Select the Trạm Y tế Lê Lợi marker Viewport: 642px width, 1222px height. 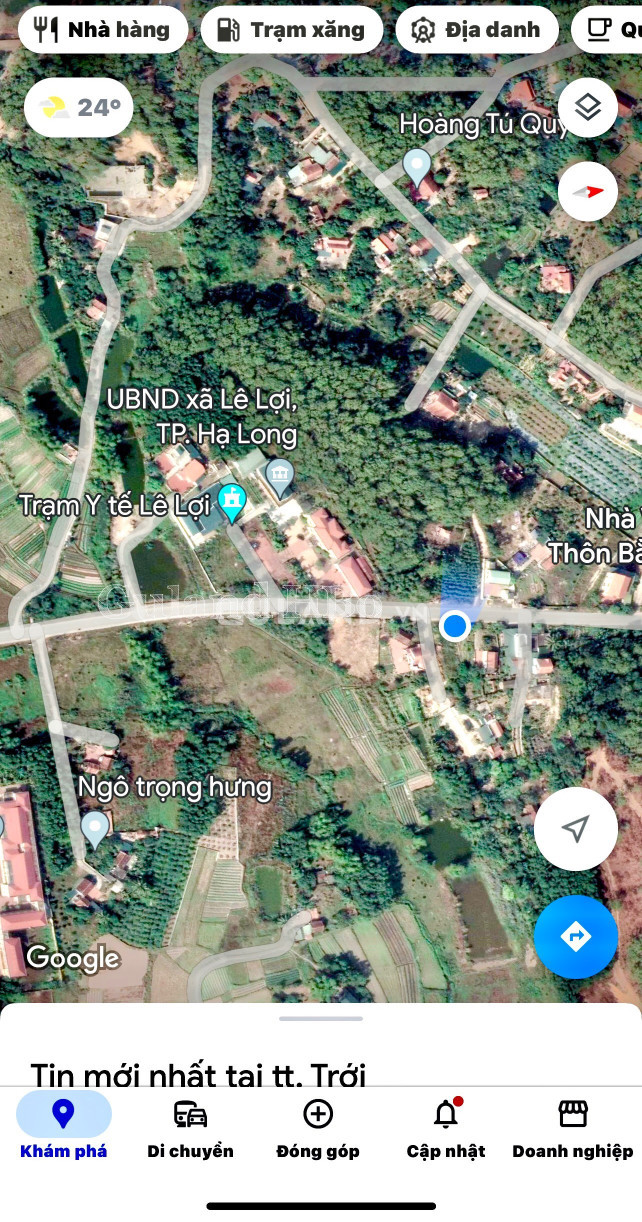tap(232, 503)
